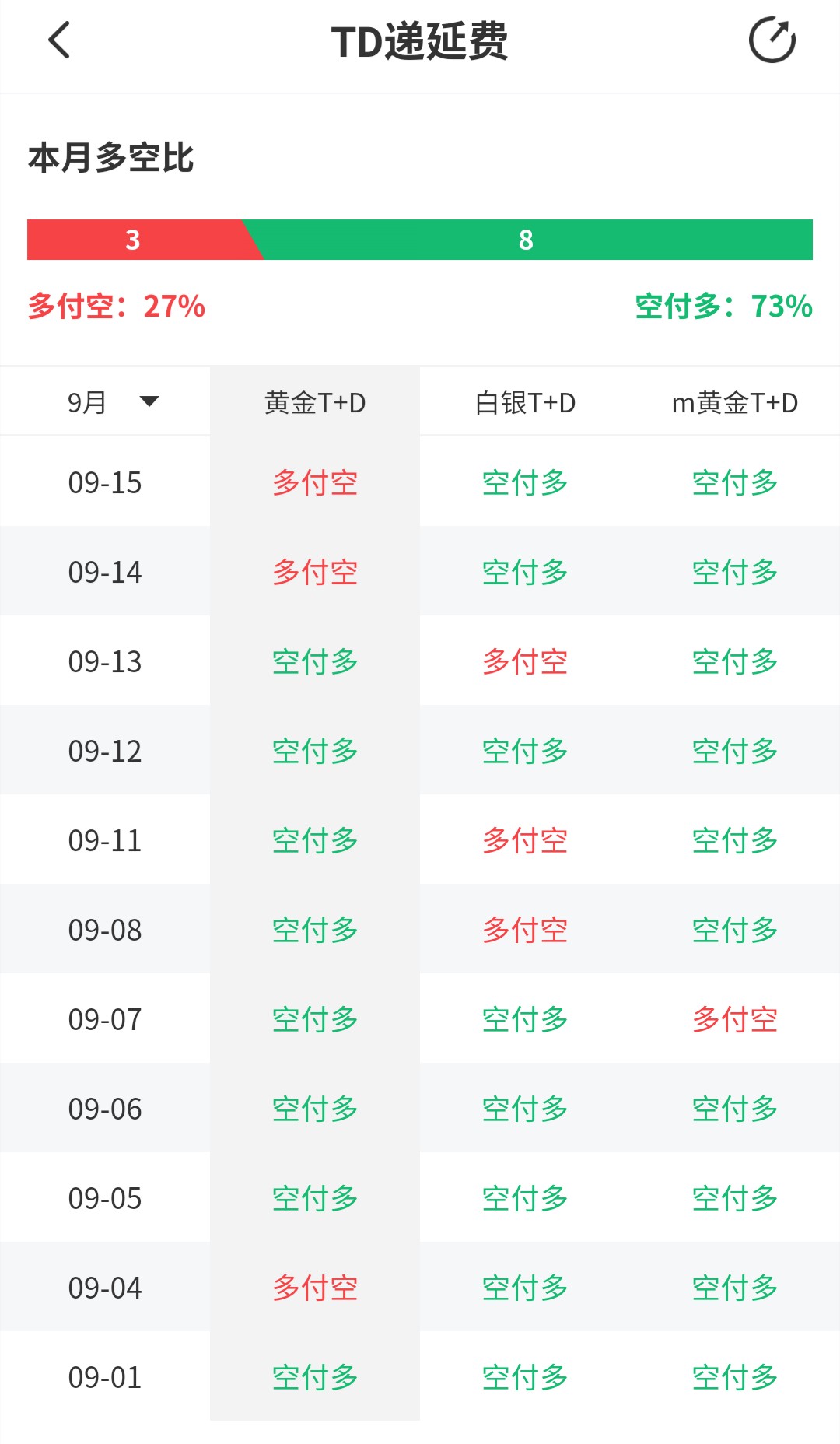Select the 白银T+D column
Screen dimensions: 840x1444
(x=525, y=402)
